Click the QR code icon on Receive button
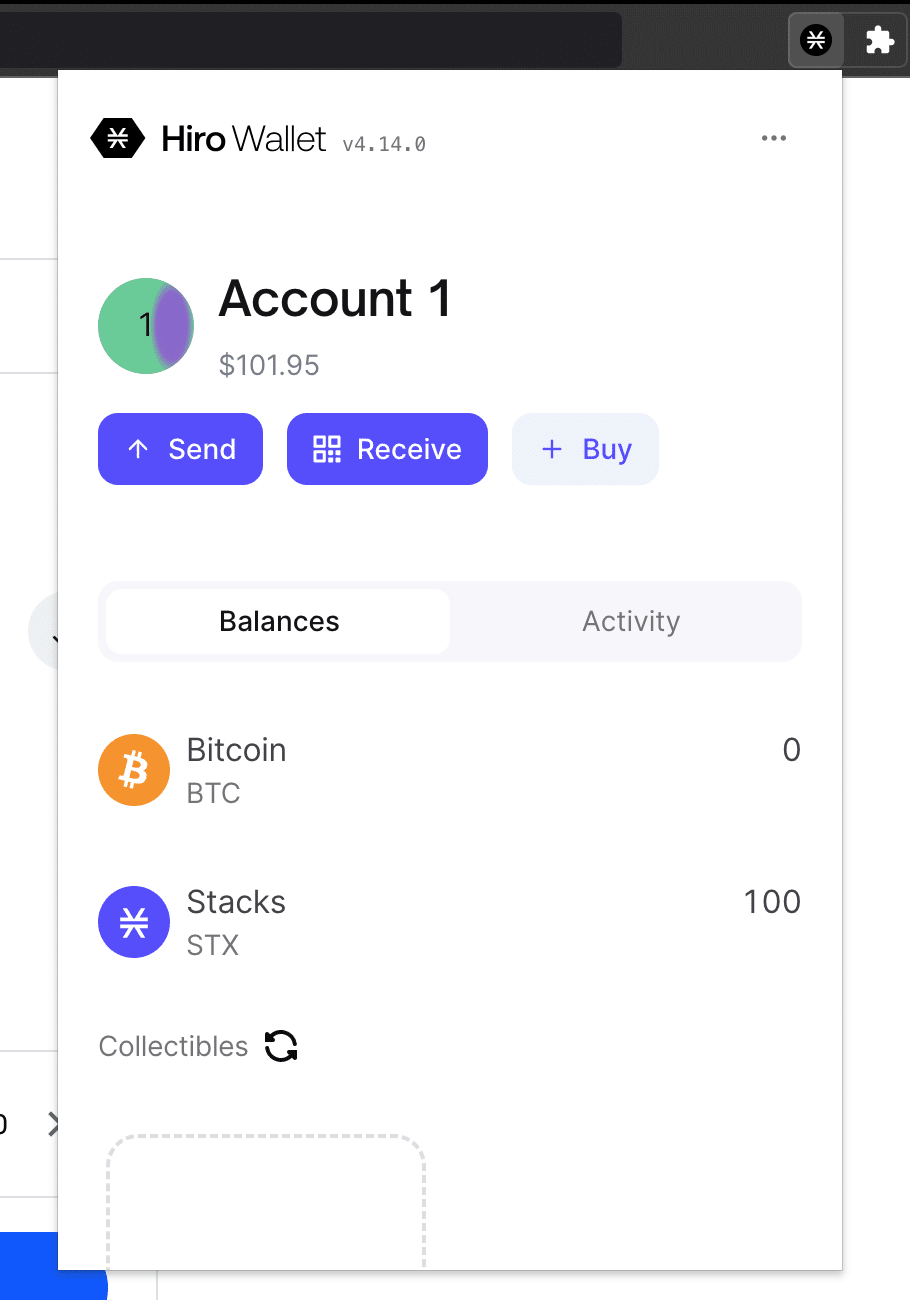 [326, 449]
